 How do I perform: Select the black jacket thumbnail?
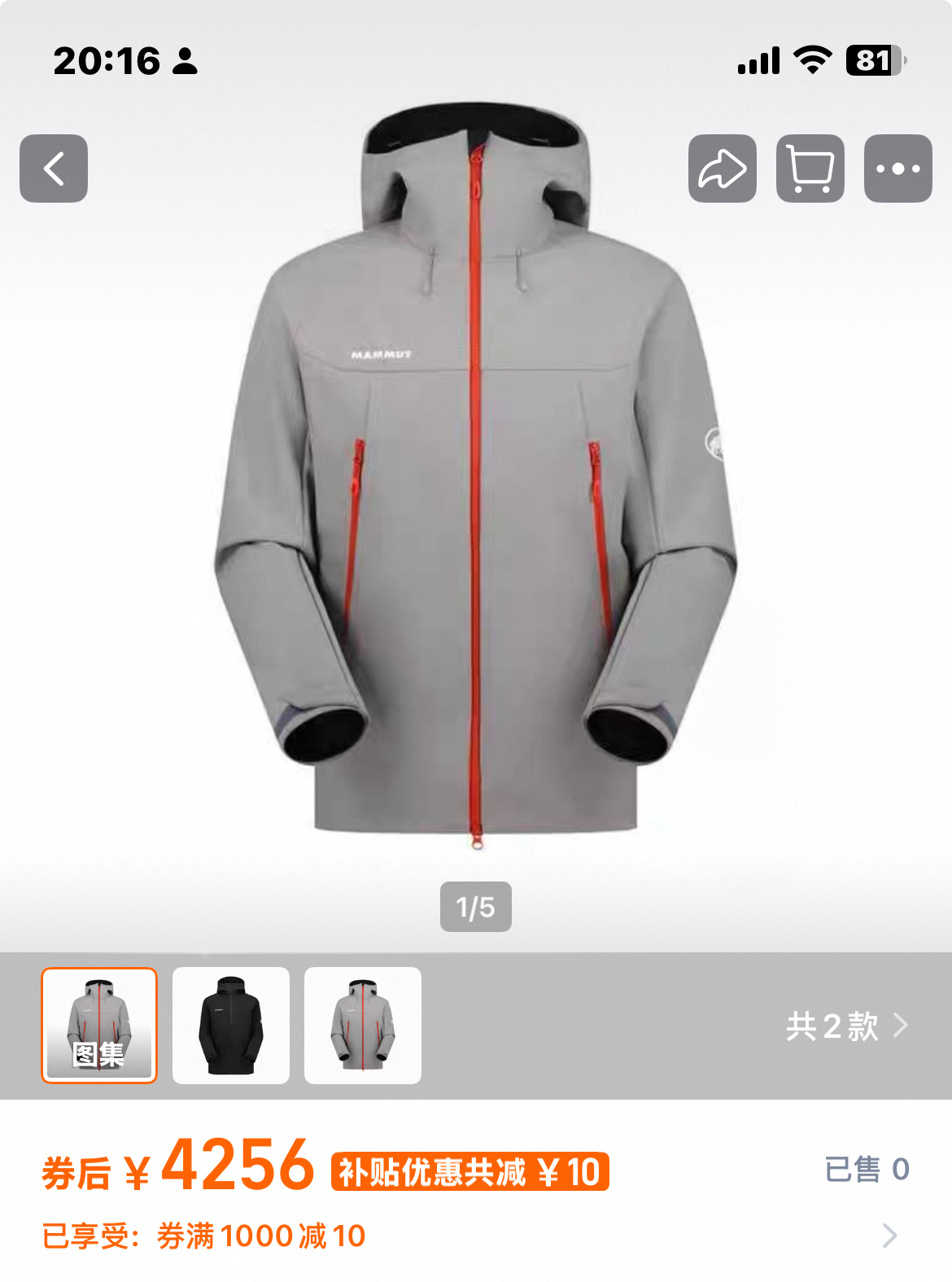pyautogui.click(x=231, y=1025)
